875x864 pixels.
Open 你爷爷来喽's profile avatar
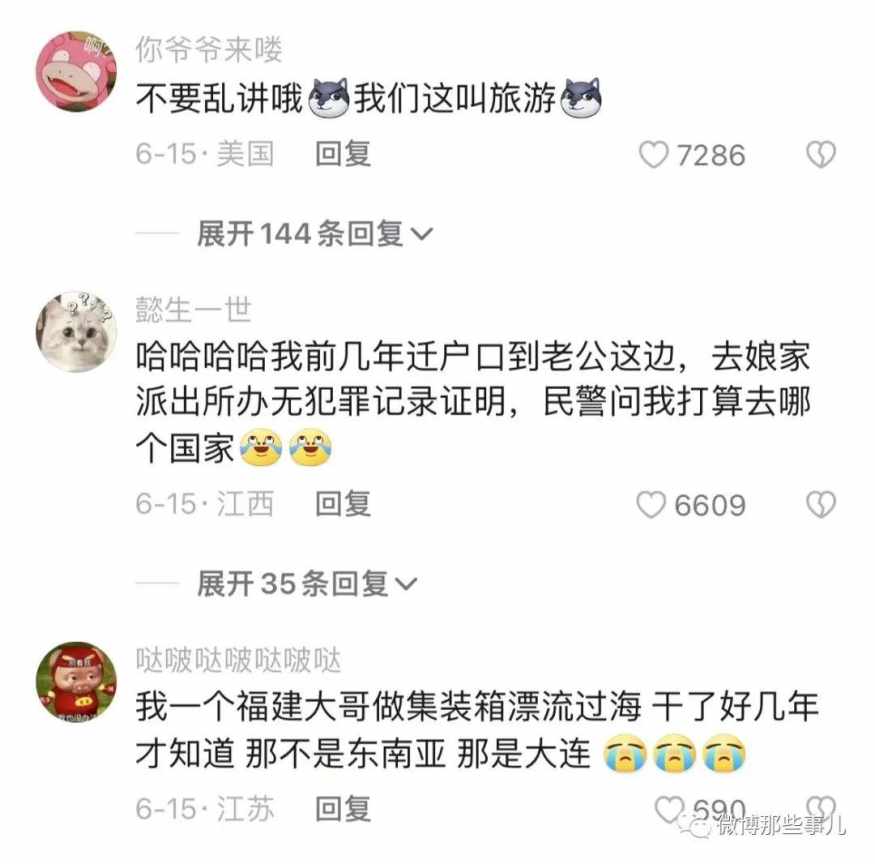tap(76, 70)
